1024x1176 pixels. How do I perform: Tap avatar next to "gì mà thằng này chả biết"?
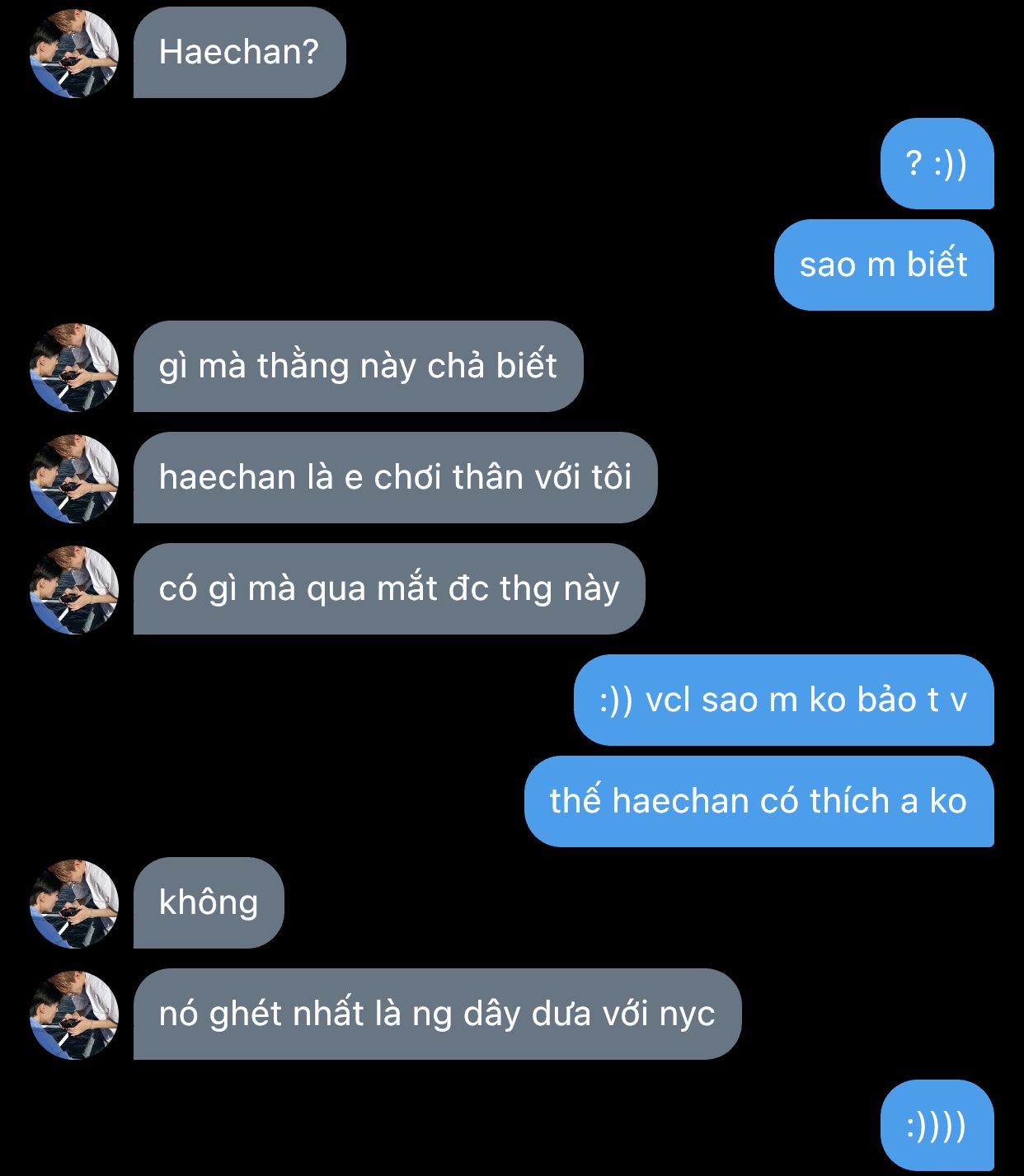(74, 368)
